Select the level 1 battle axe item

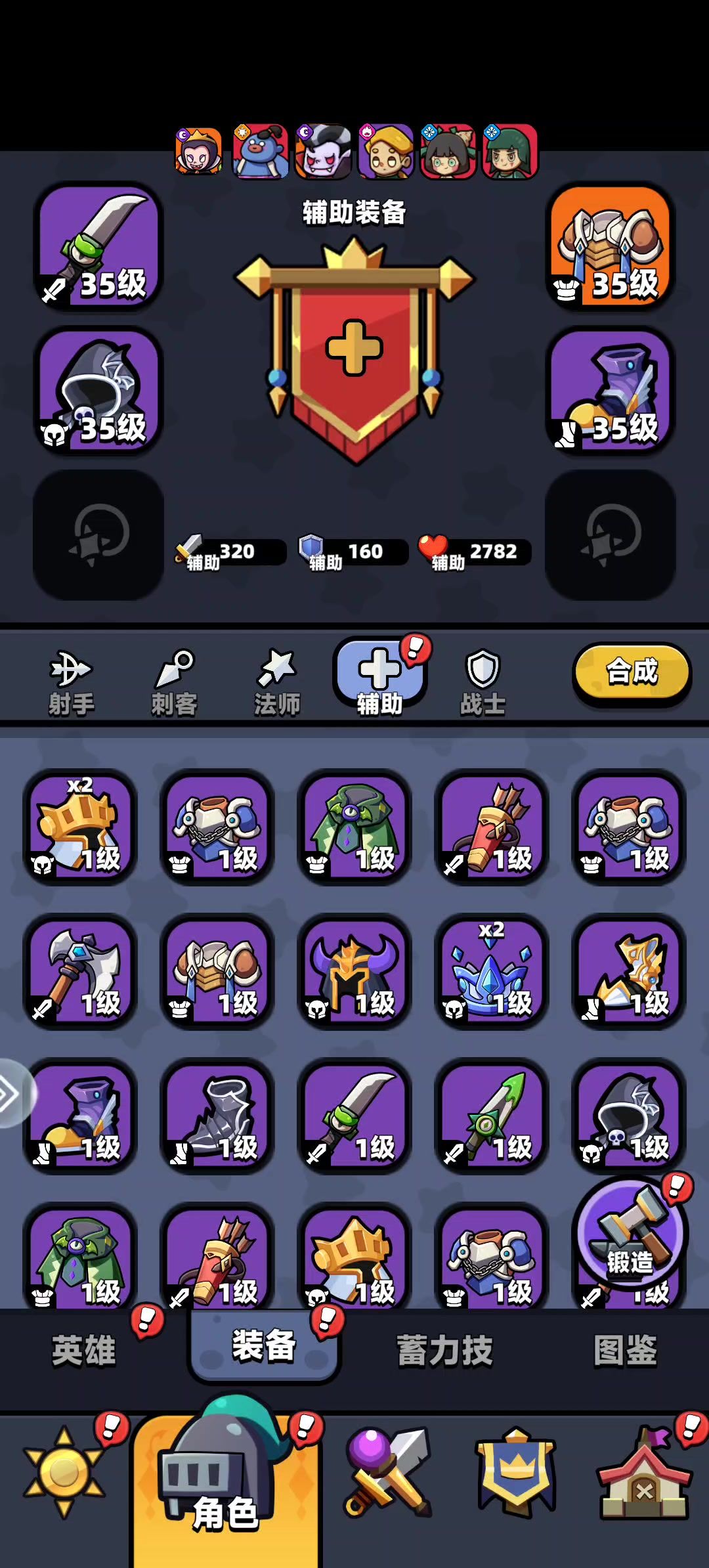(x=80, y=970)
